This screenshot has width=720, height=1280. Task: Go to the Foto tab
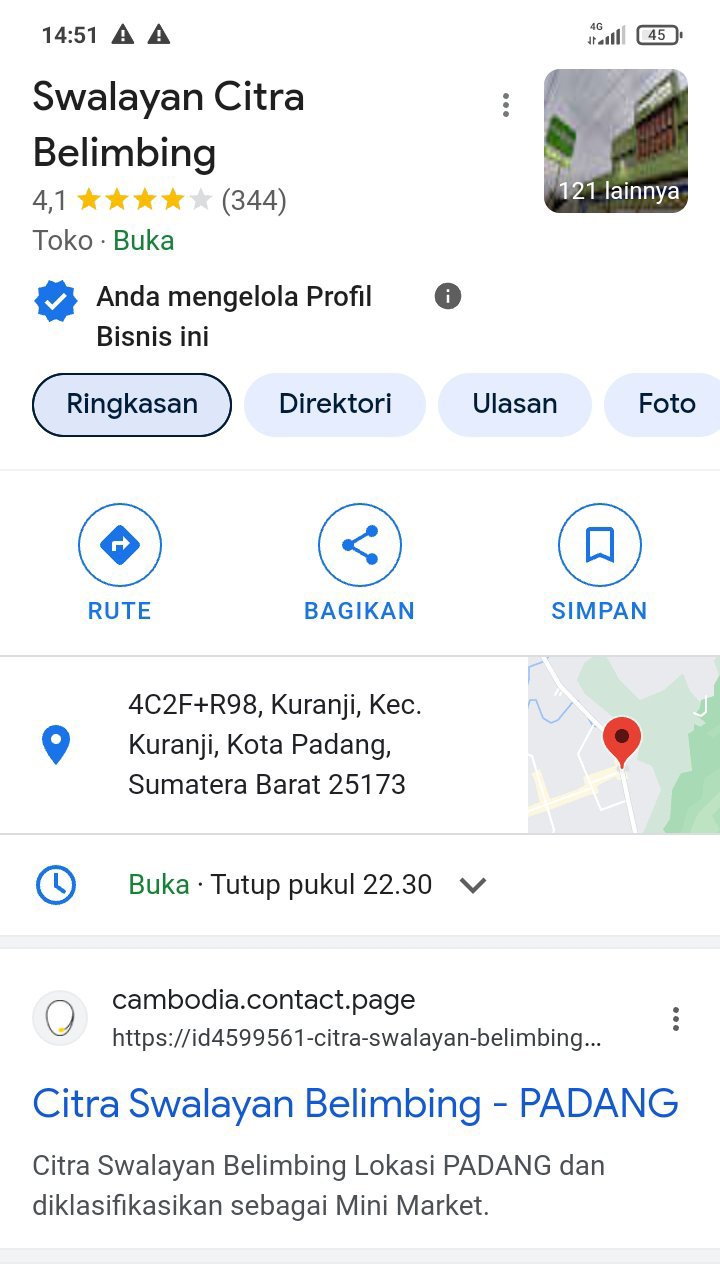666,404
